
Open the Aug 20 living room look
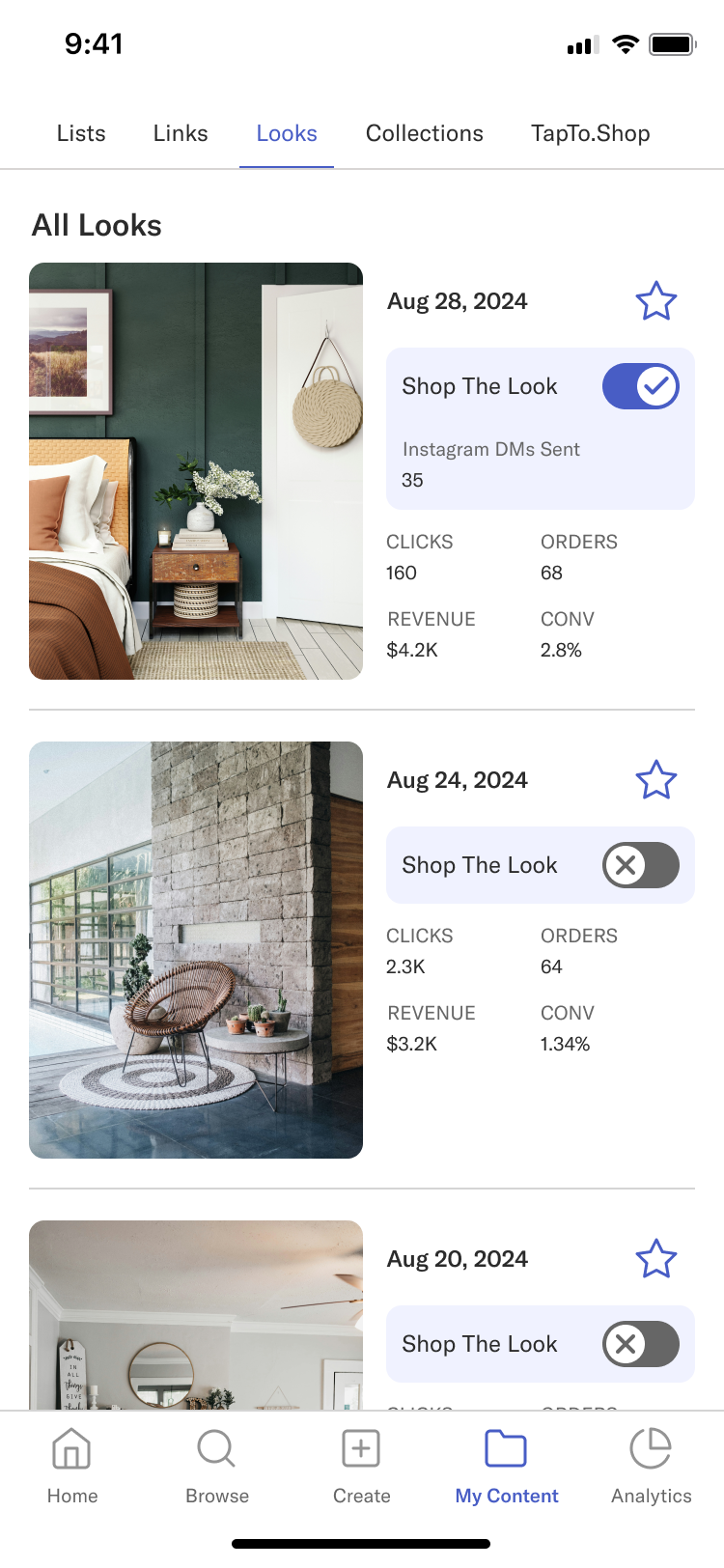(x=196, y=1313)
